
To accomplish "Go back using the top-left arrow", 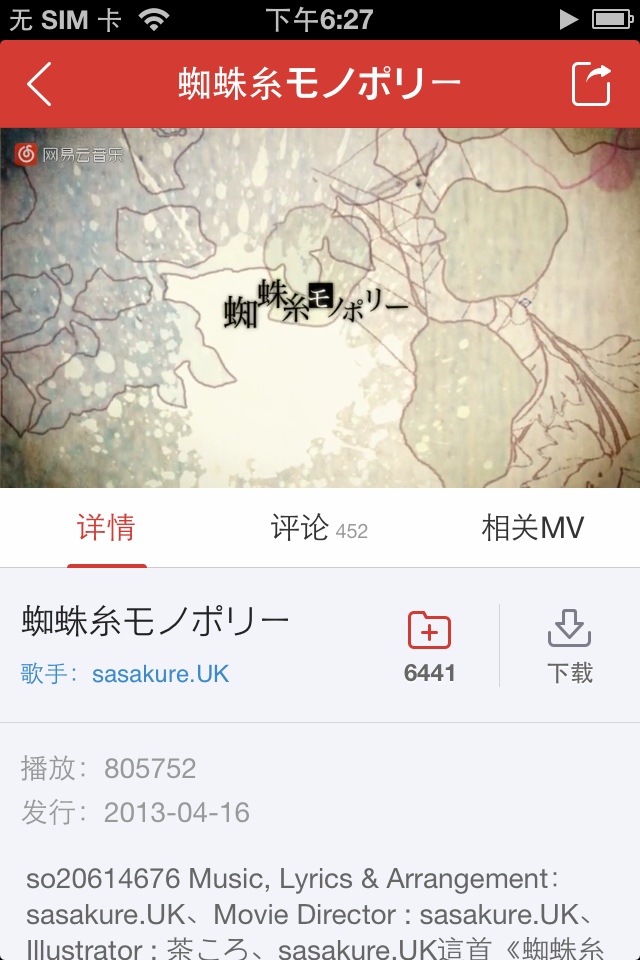I will pos(40,84).
